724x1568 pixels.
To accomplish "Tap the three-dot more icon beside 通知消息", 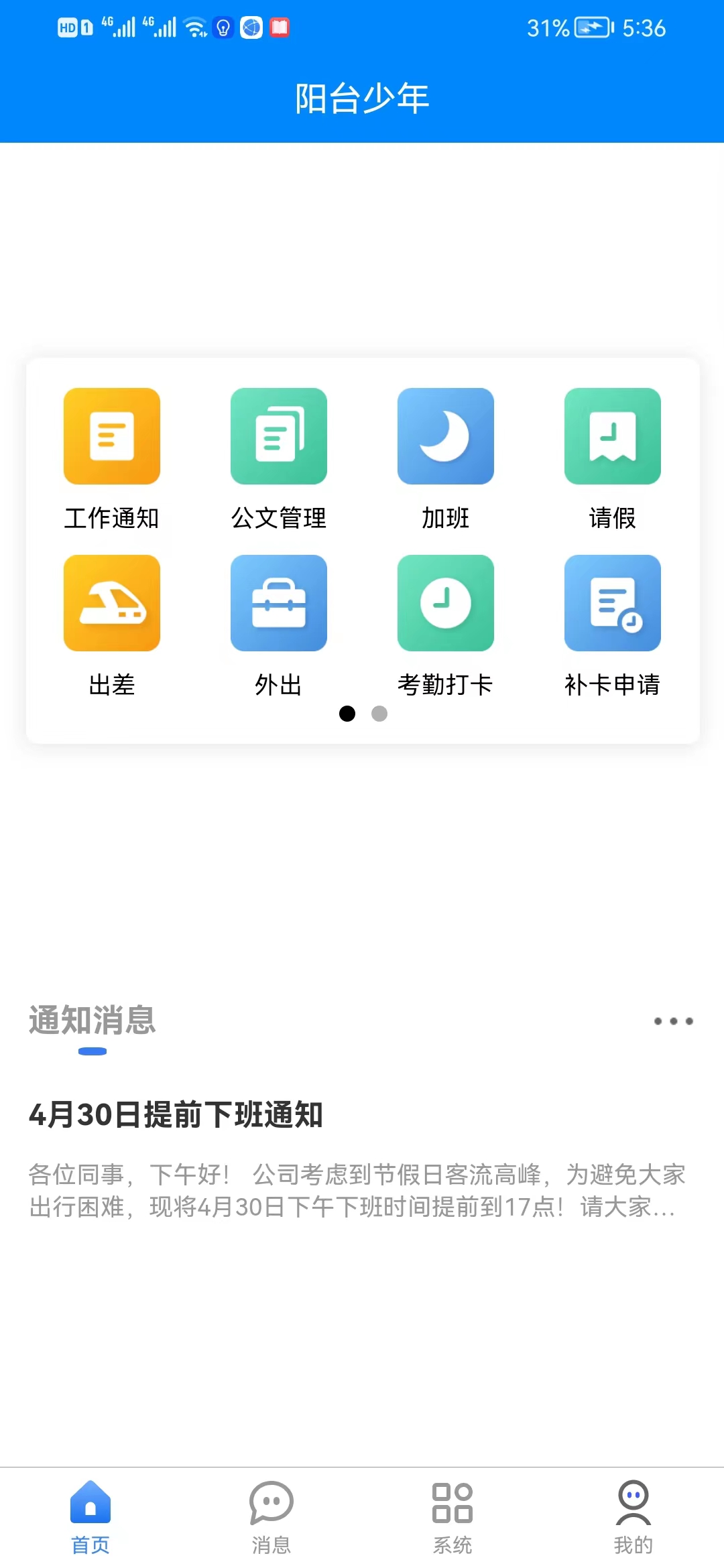I will 673,1021.
